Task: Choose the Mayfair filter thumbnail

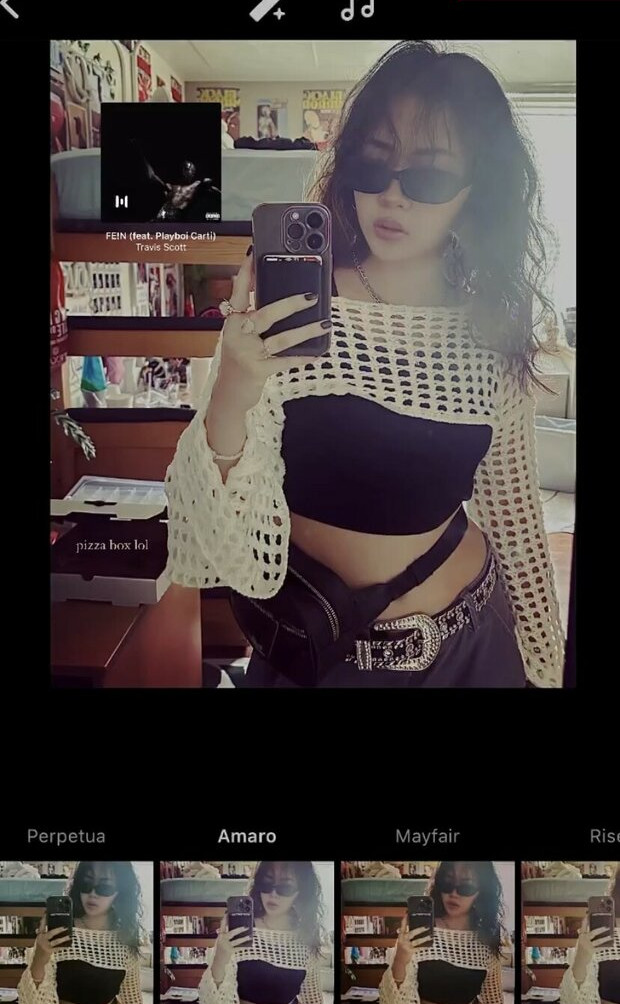Action: [x=428, y=932]
